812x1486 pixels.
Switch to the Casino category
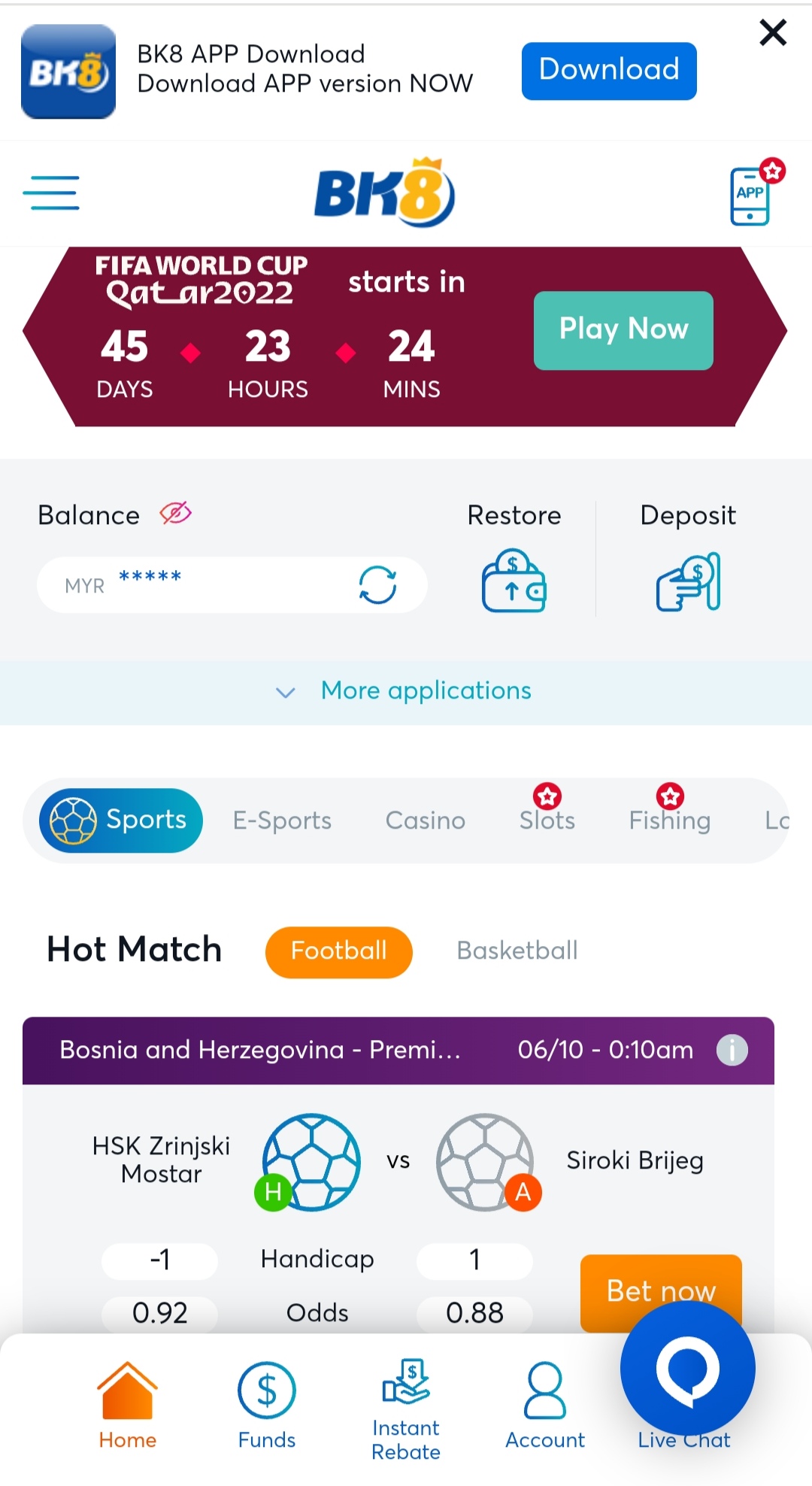(x=426, y=820)
